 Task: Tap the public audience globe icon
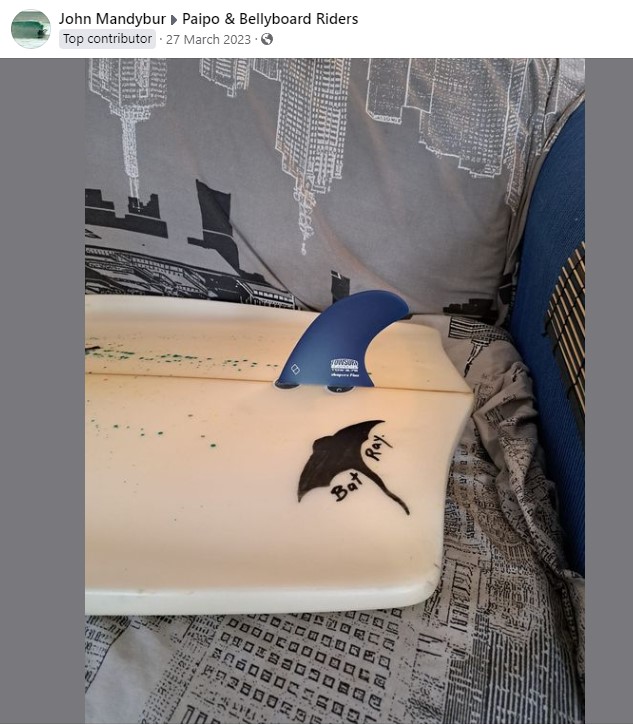point(267,40)
